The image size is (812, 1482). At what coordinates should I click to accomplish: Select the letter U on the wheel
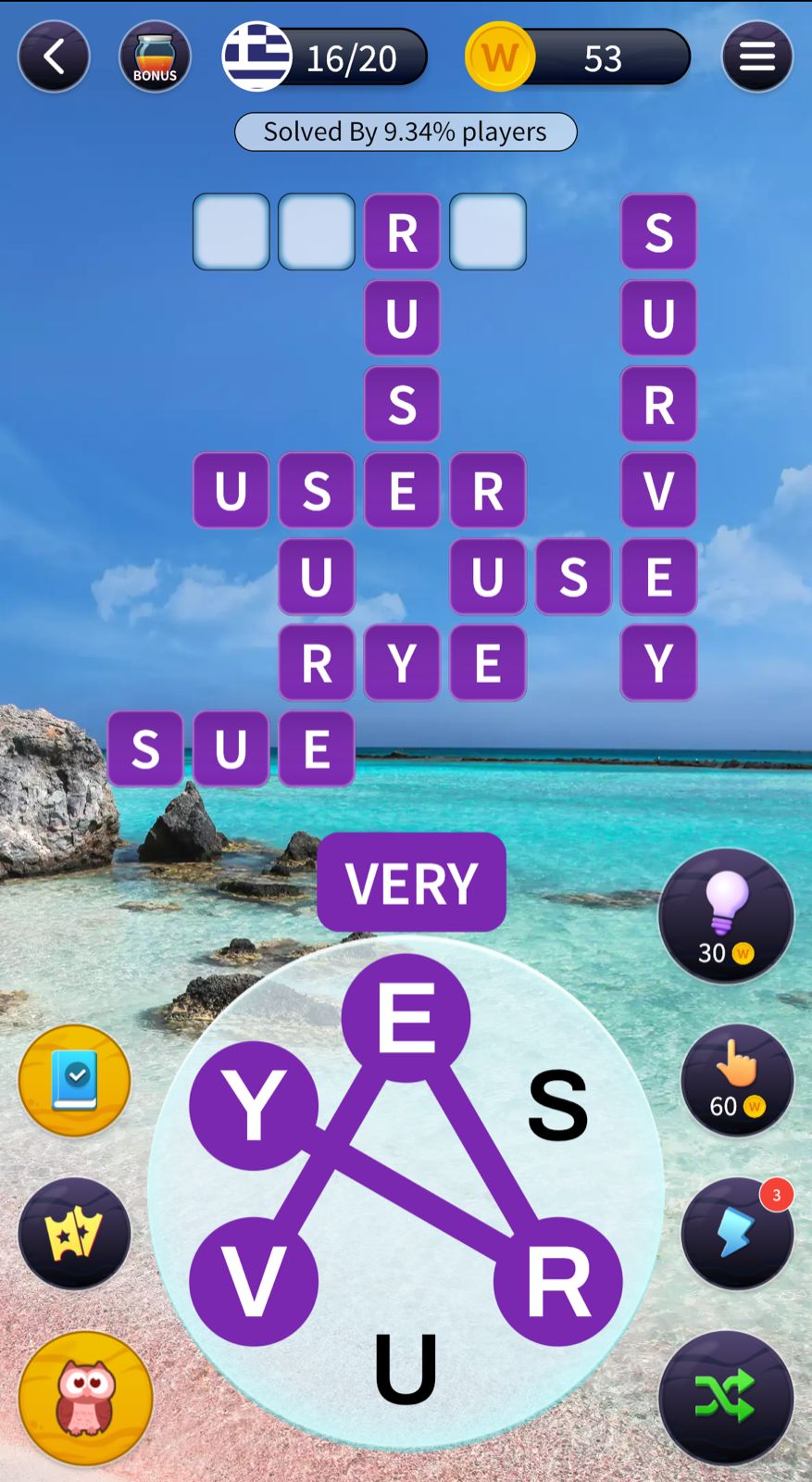[406, 1367]
